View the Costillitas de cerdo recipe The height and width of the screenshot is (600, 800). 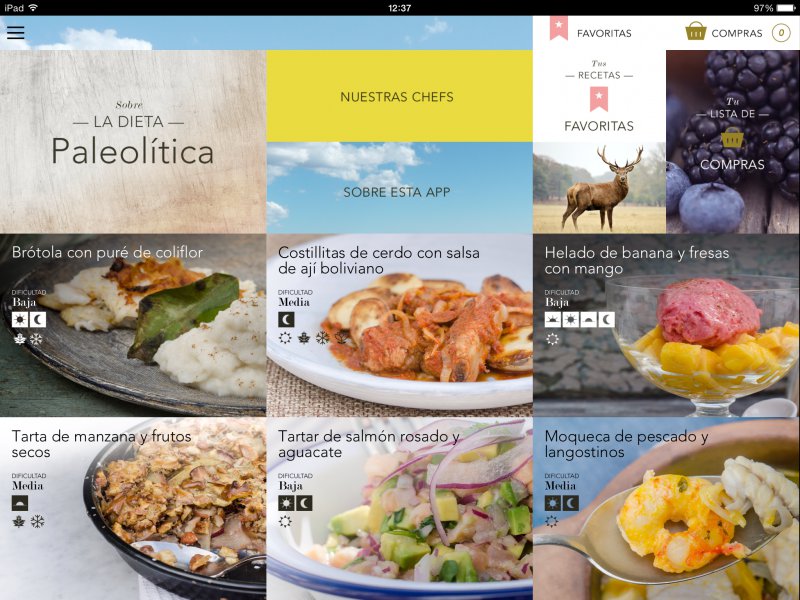(x=398, y=325)
